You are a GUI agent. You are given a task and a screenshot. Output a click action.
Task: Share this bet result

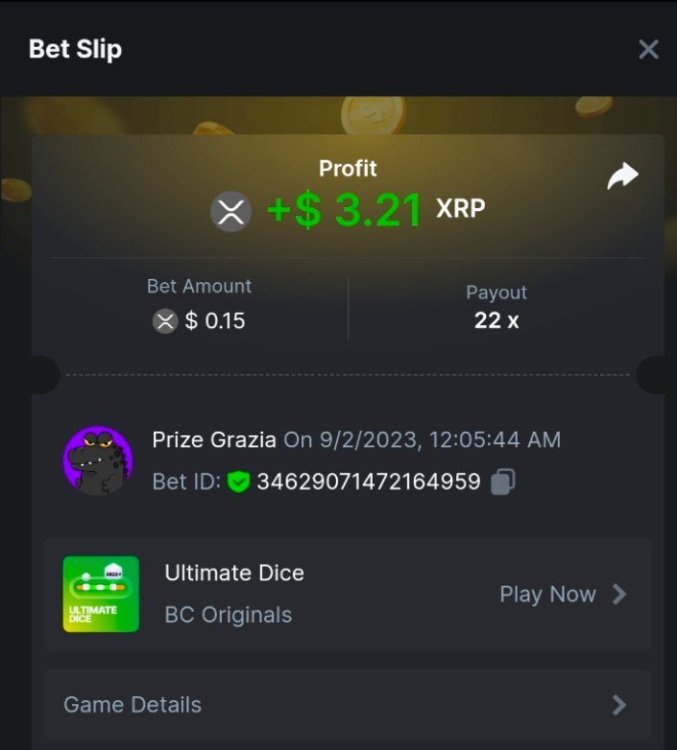(622, 177)
